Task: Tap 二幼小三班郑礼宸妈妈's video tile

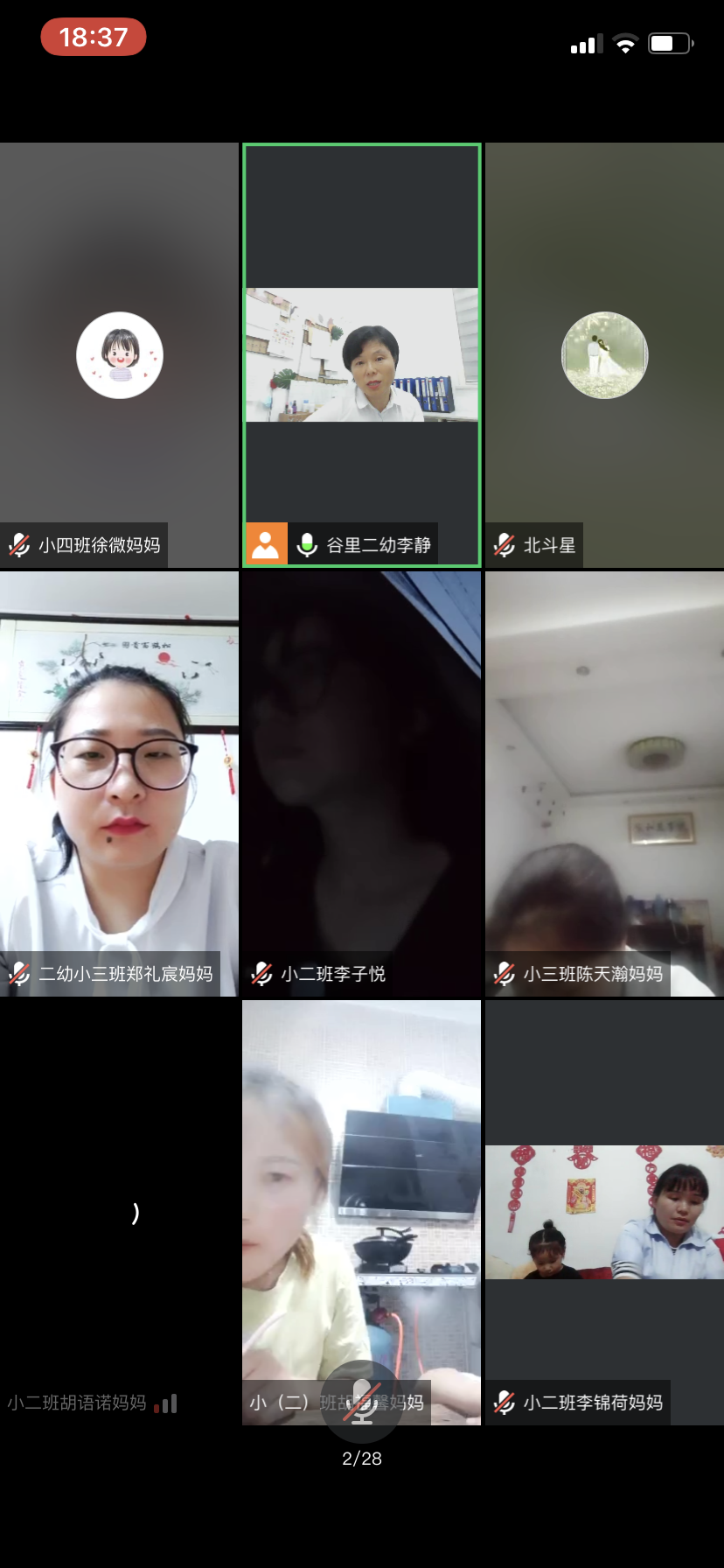Action: coord(119,783)
